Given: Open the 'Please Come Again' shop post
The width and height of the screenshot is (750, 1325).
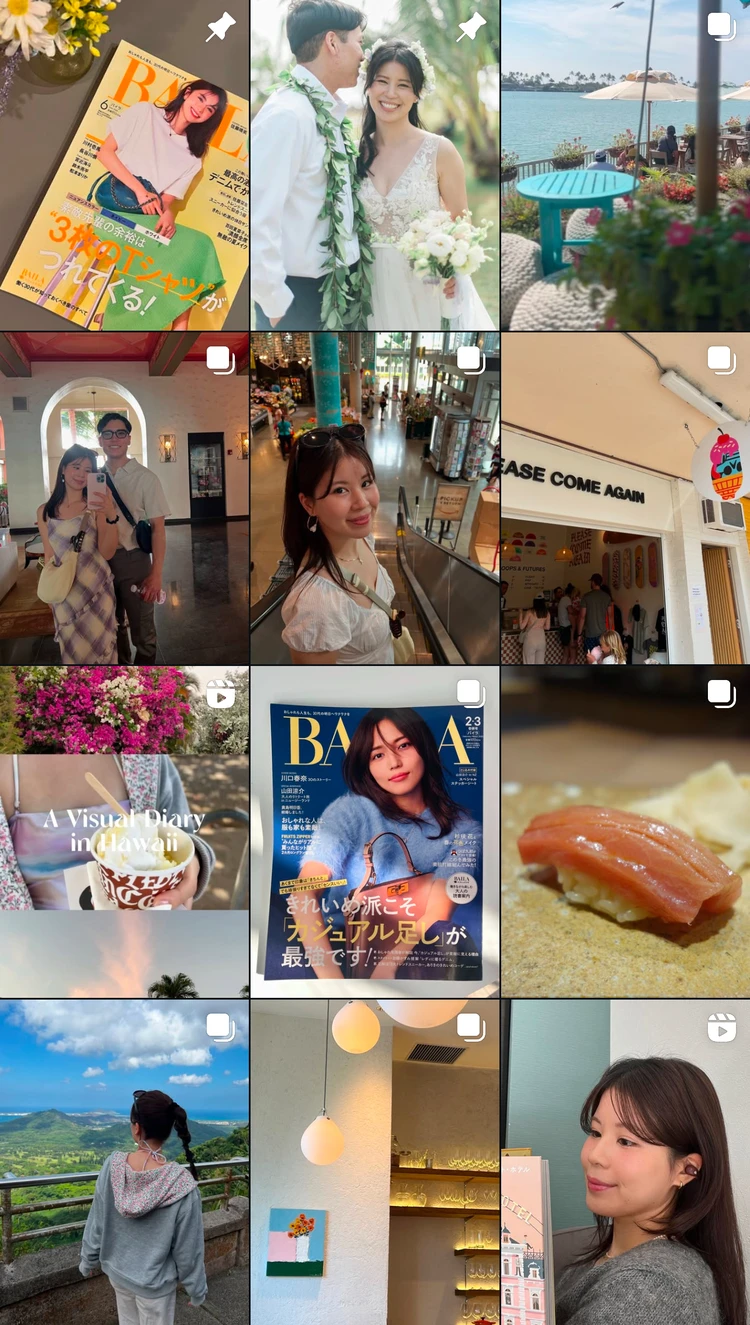Looking at the screenshot, I should coord(625,498).
